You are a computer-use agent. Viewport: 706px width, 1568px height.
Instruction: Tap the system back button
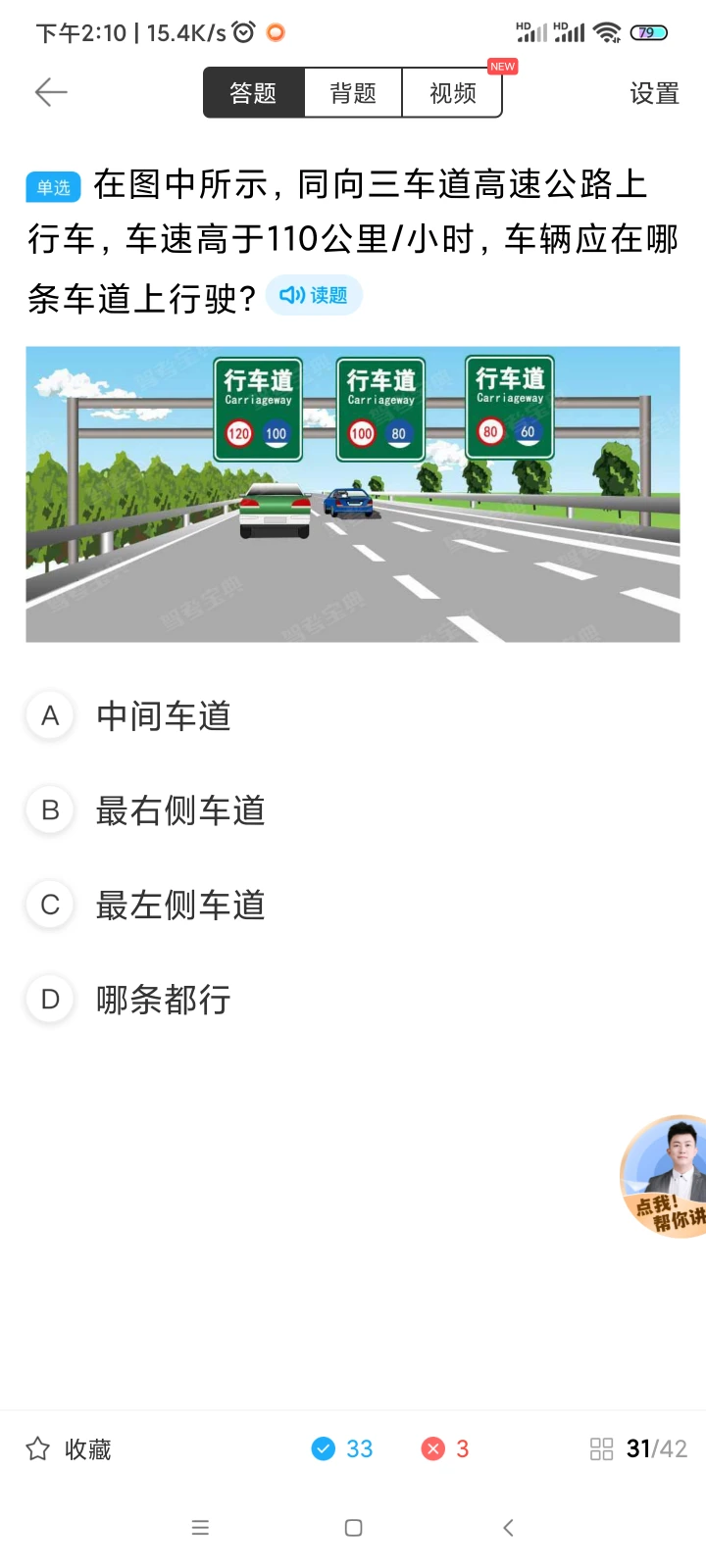pos(508,1527)
